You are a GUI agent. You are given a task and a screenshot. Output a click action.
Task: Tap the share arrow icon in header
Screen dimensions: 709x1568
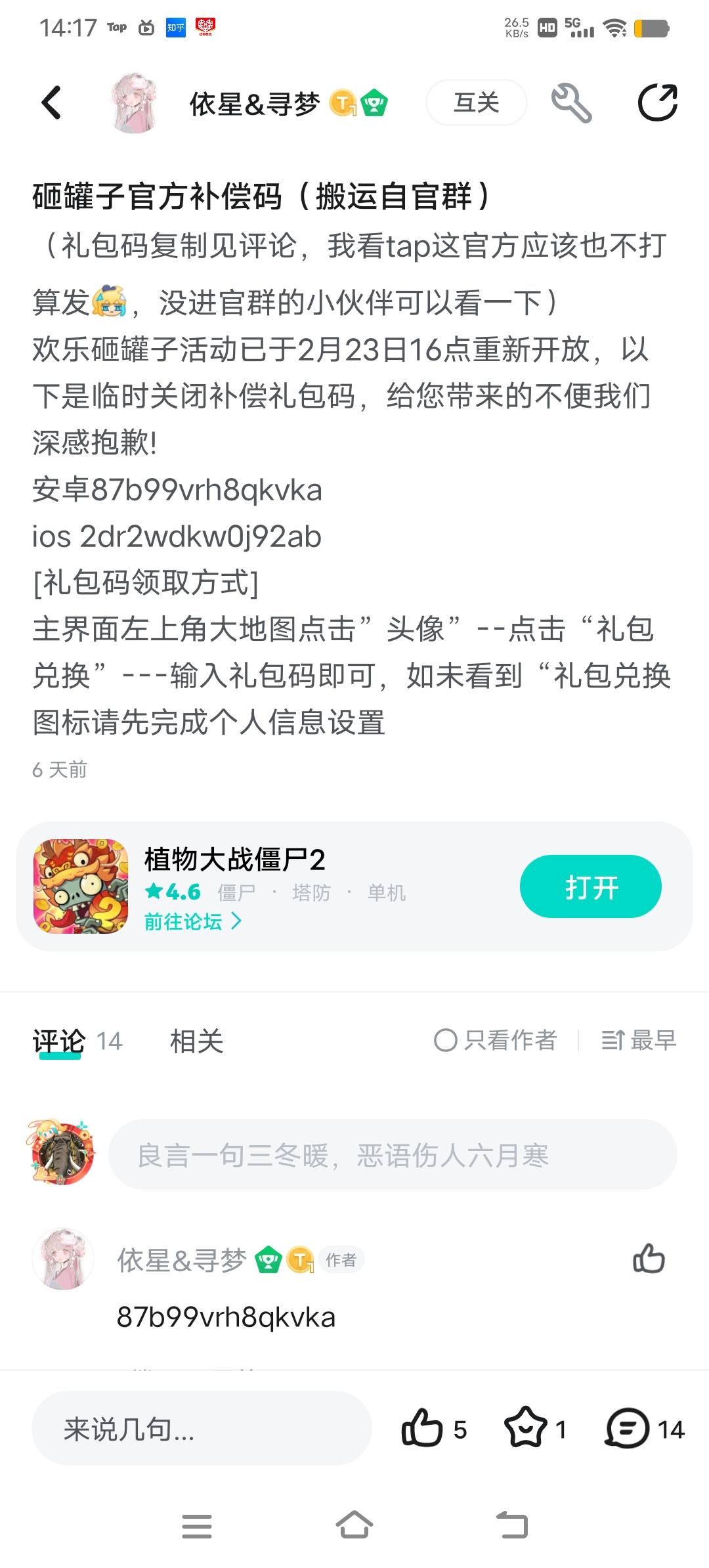coord(660,102)
